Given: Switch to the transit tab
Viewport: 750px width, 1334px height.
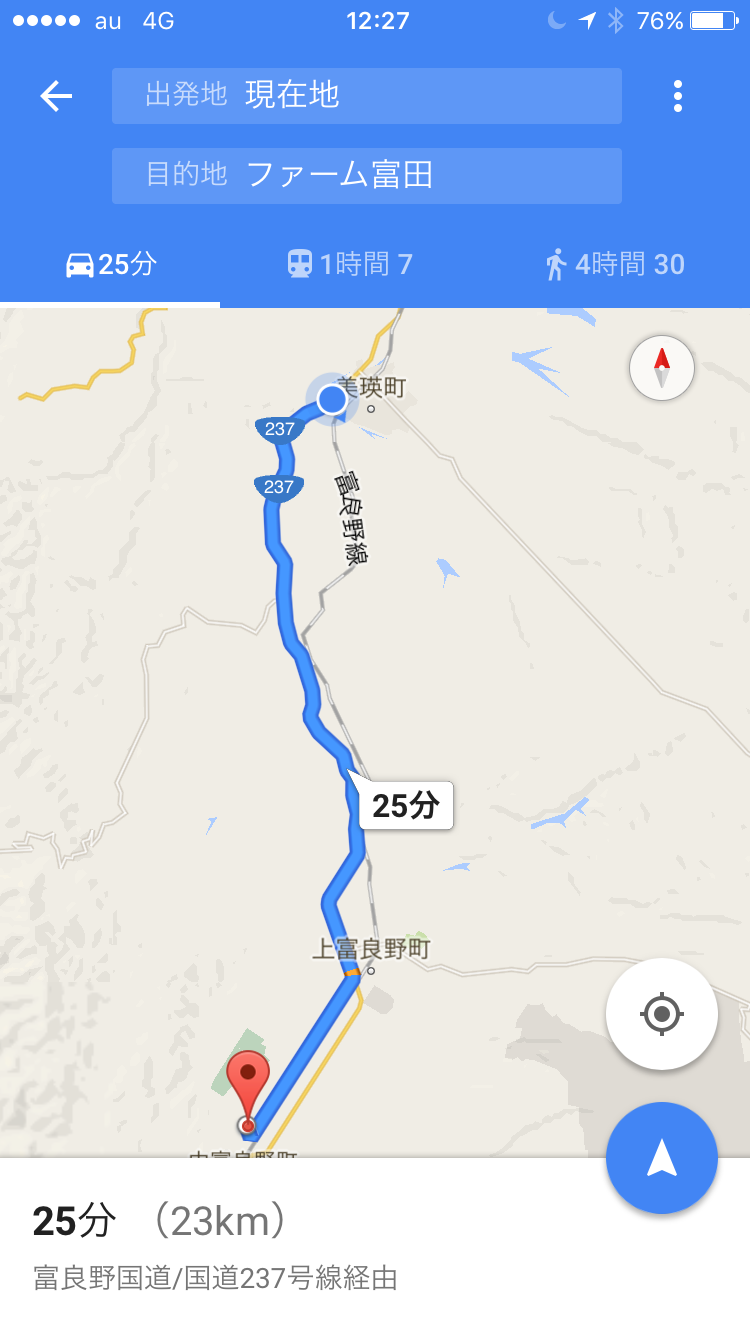Looking at the screenshot, I should (x=350, y=264).
